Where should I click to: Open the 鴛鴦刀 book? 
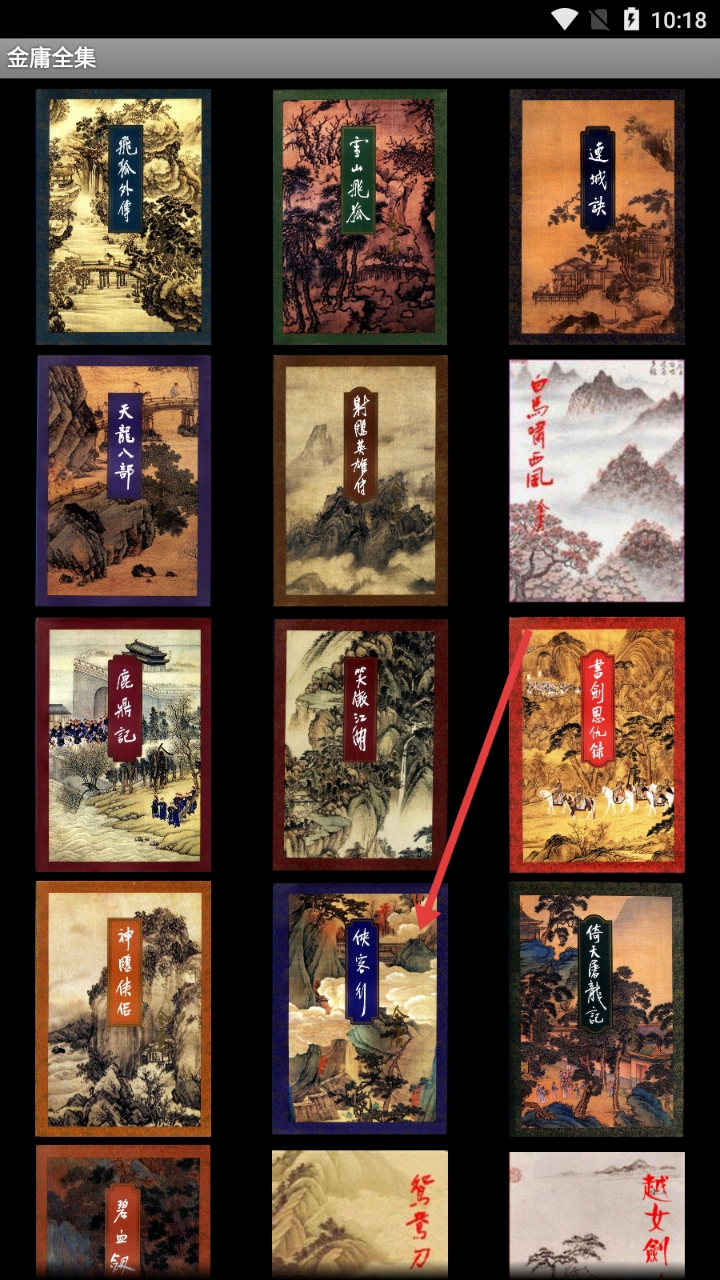pyautogui.click(x=360, y=1212)
